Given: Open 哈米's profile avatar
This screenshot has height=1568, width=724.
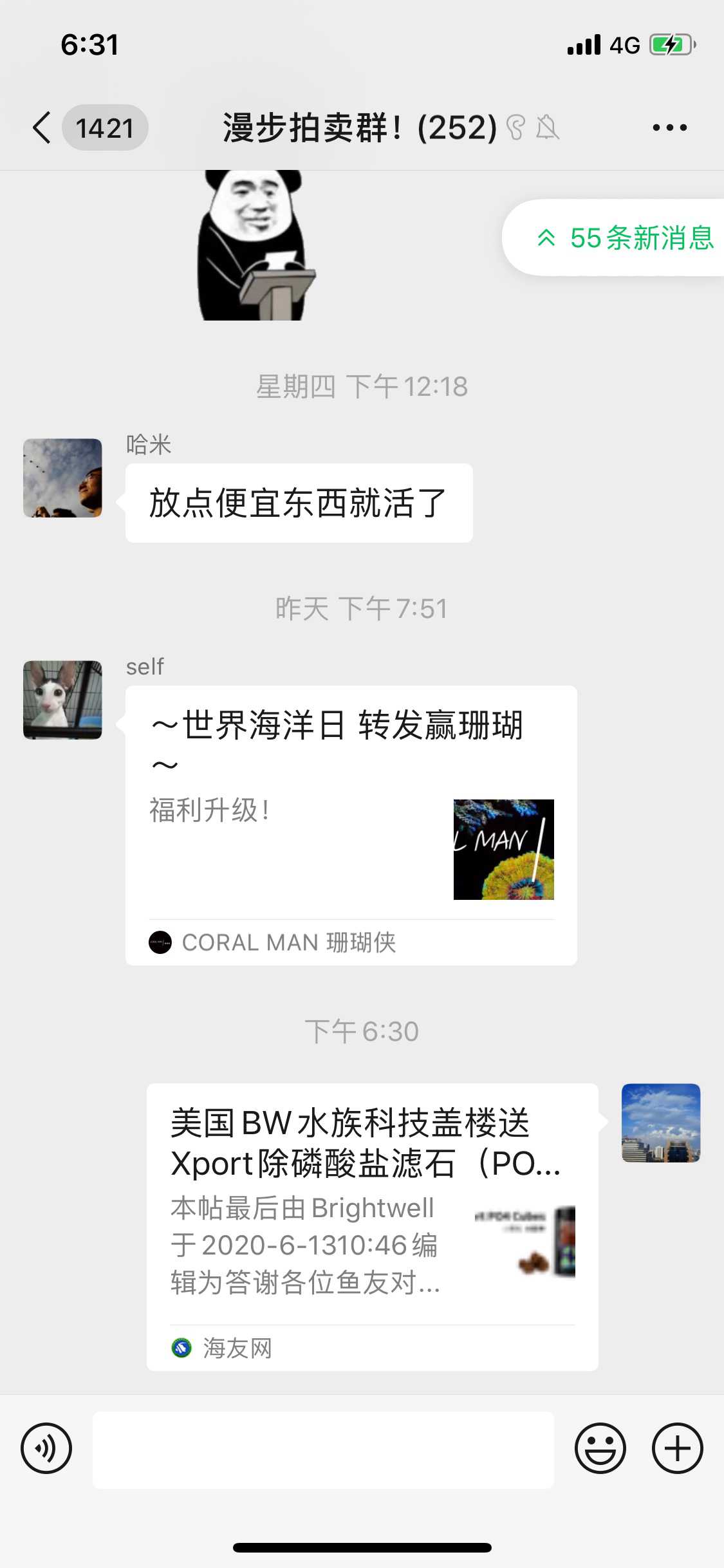Looking at the screenshot, I should tap(62, 478).
